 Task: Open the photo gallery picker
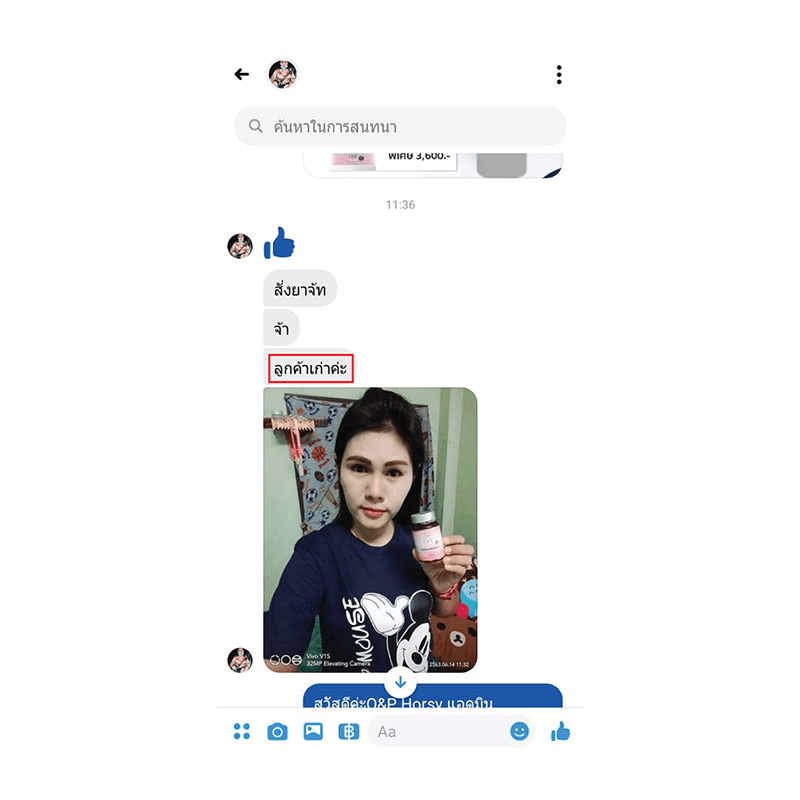point(313,731)
